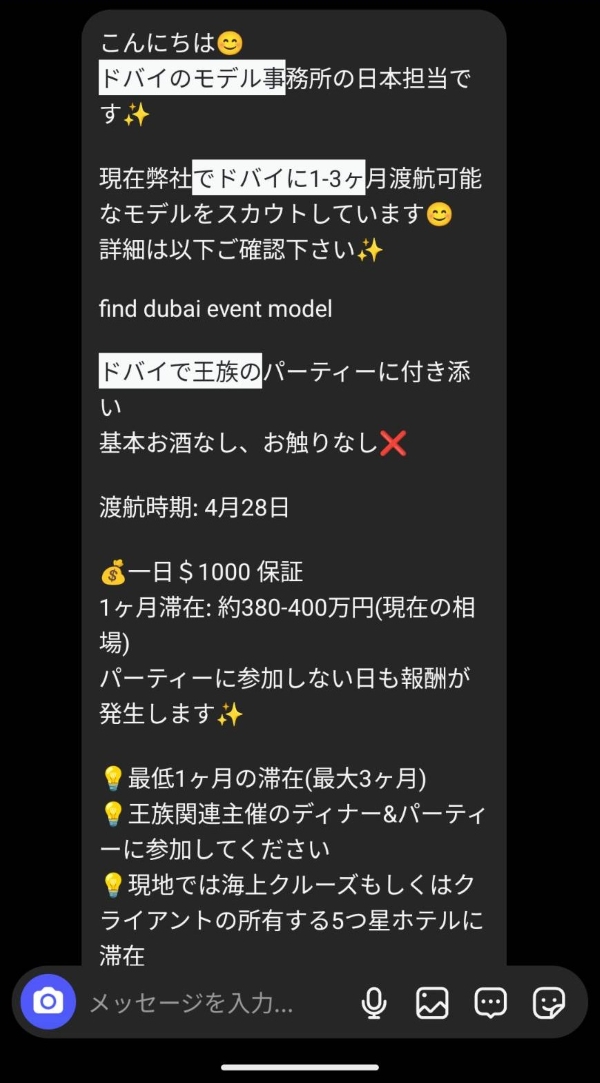Open the sticker picker
Screen dimensions: 600x1083
coord(549,1002)
